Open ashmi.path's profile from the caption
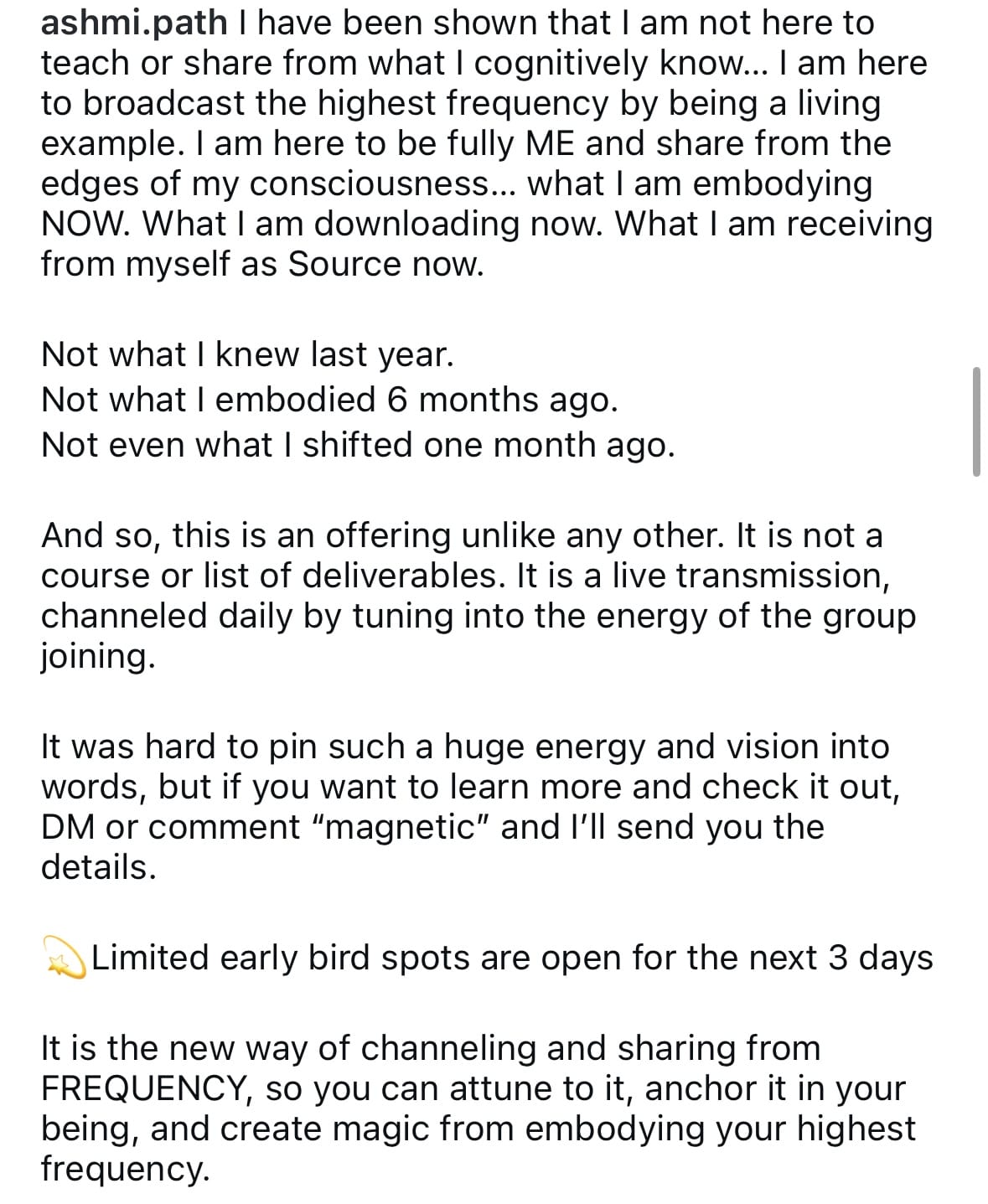The image size is (988, 1204). point(134,23)
